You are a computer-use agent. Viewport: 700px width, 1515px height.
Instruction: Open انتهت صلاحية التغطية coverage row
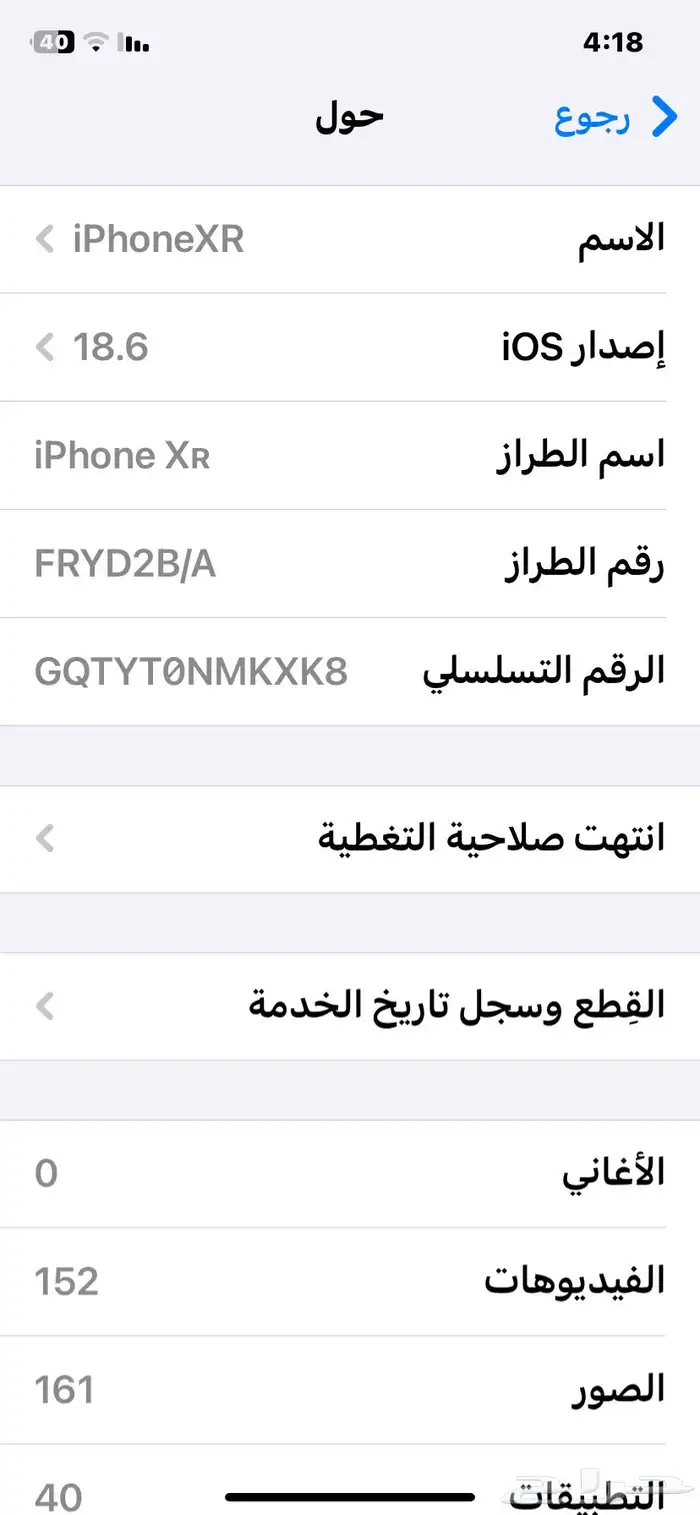[x=350, y=839]
